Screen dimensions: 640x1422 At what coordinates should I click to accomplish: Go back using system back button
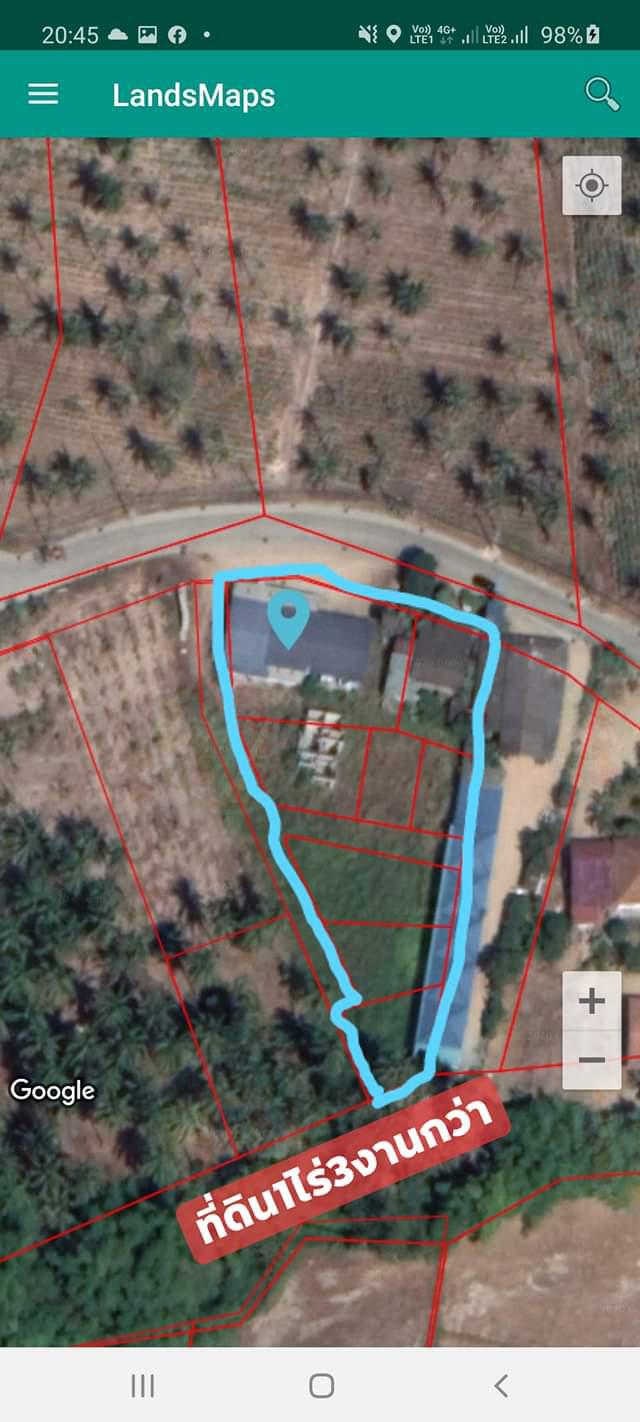click(x=501, y=1385)
